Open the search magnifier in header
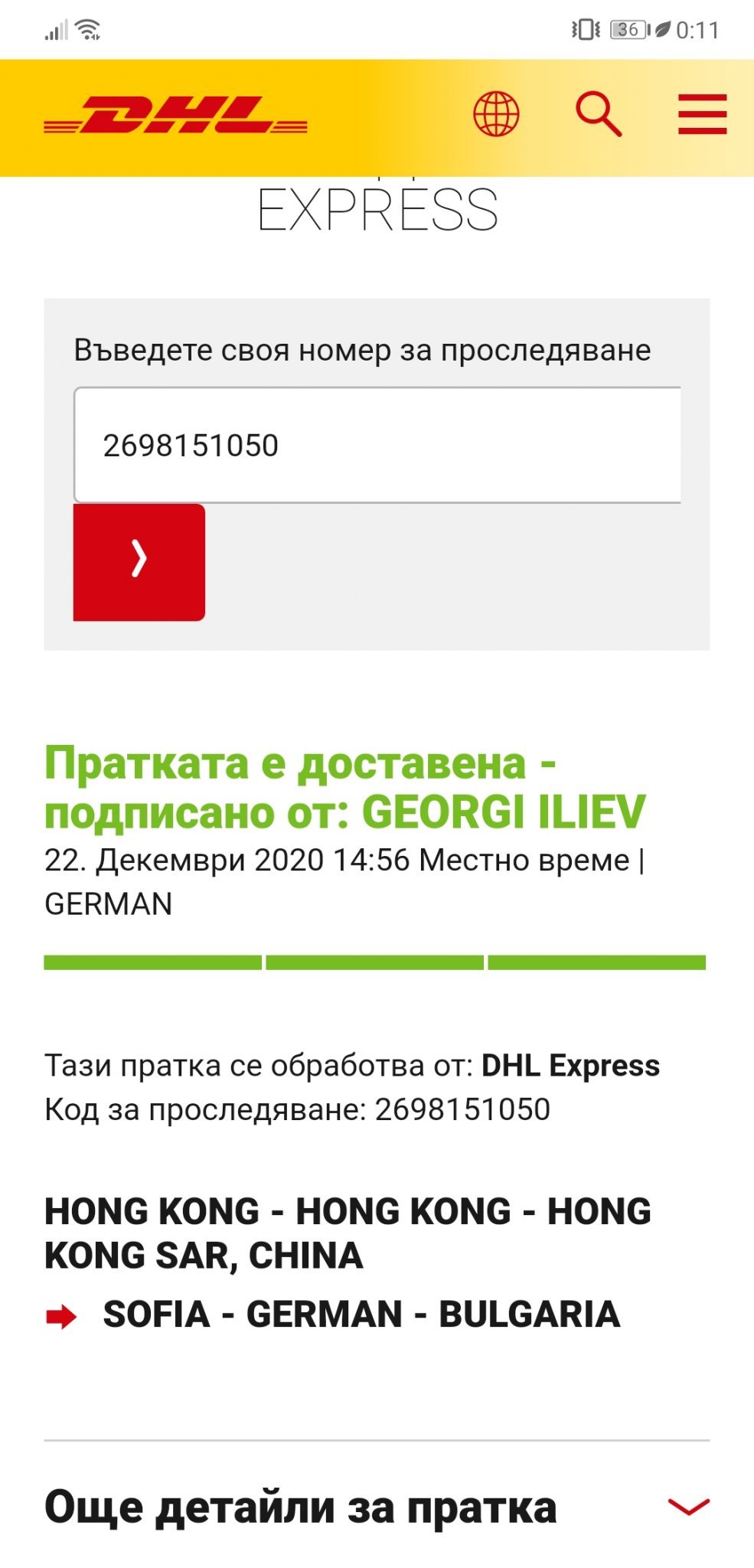This screenshot has width=754, height=1568. pos(599,115)
